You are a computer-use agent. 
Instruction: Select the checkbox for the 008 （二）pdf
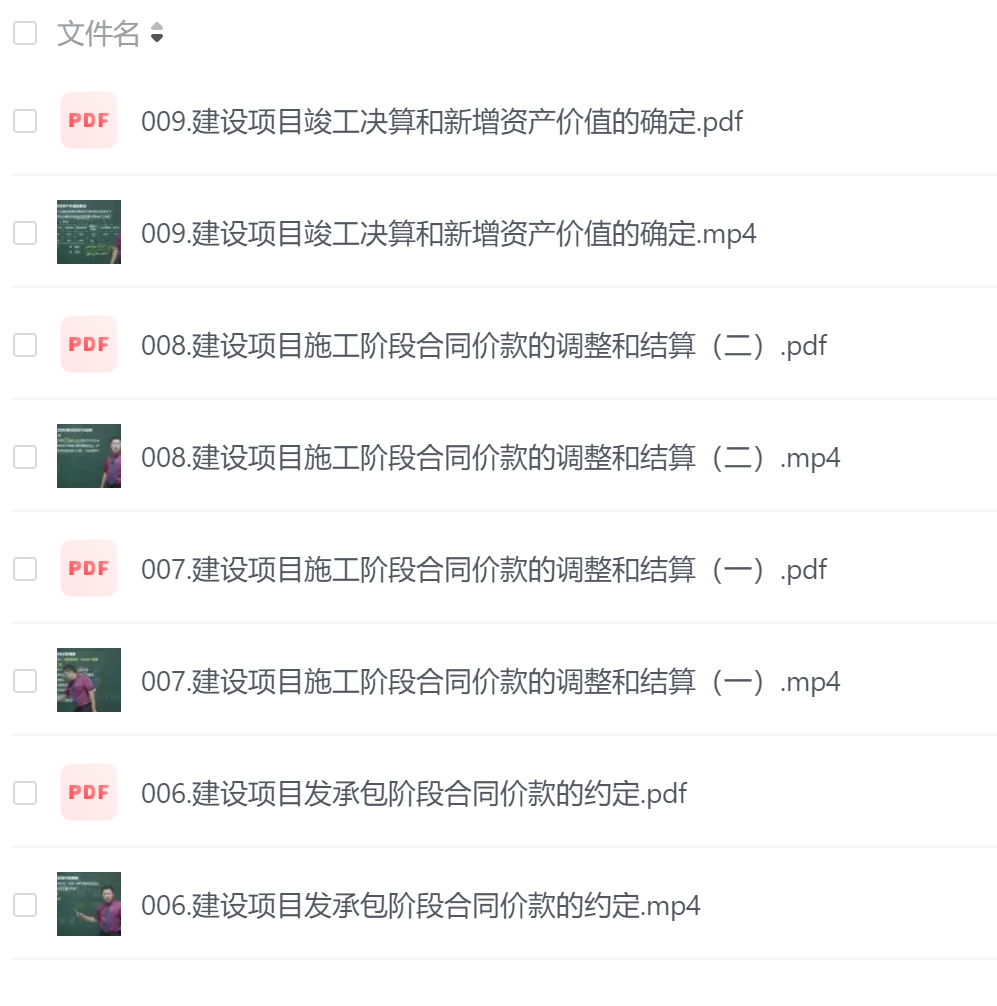click(25, 345)
